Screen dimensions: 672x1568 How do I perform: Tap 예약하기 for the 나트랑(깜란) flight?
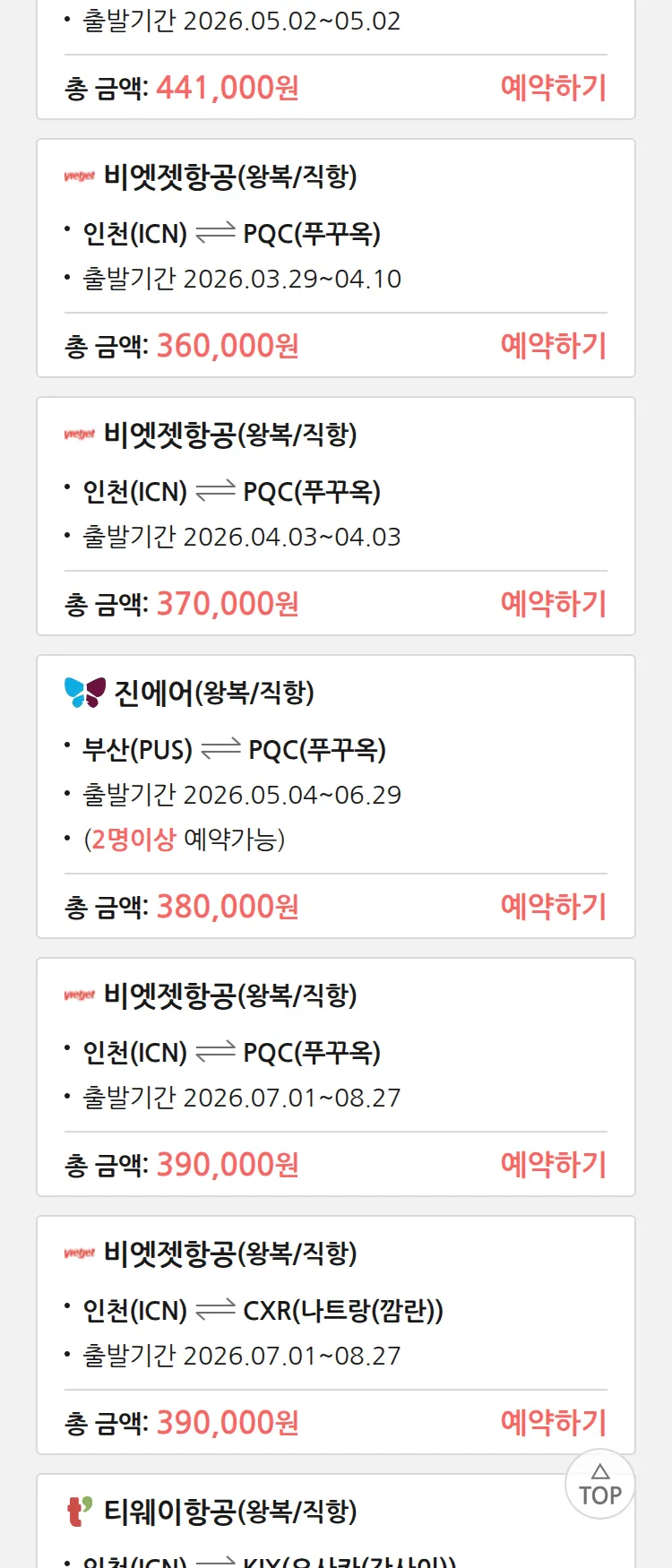tap(553, 1423)
